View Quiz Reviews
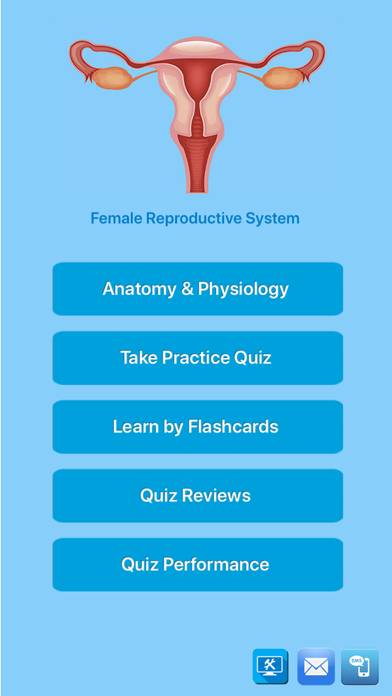The height and width of the screenshot is (696, 392). [198, 495]
